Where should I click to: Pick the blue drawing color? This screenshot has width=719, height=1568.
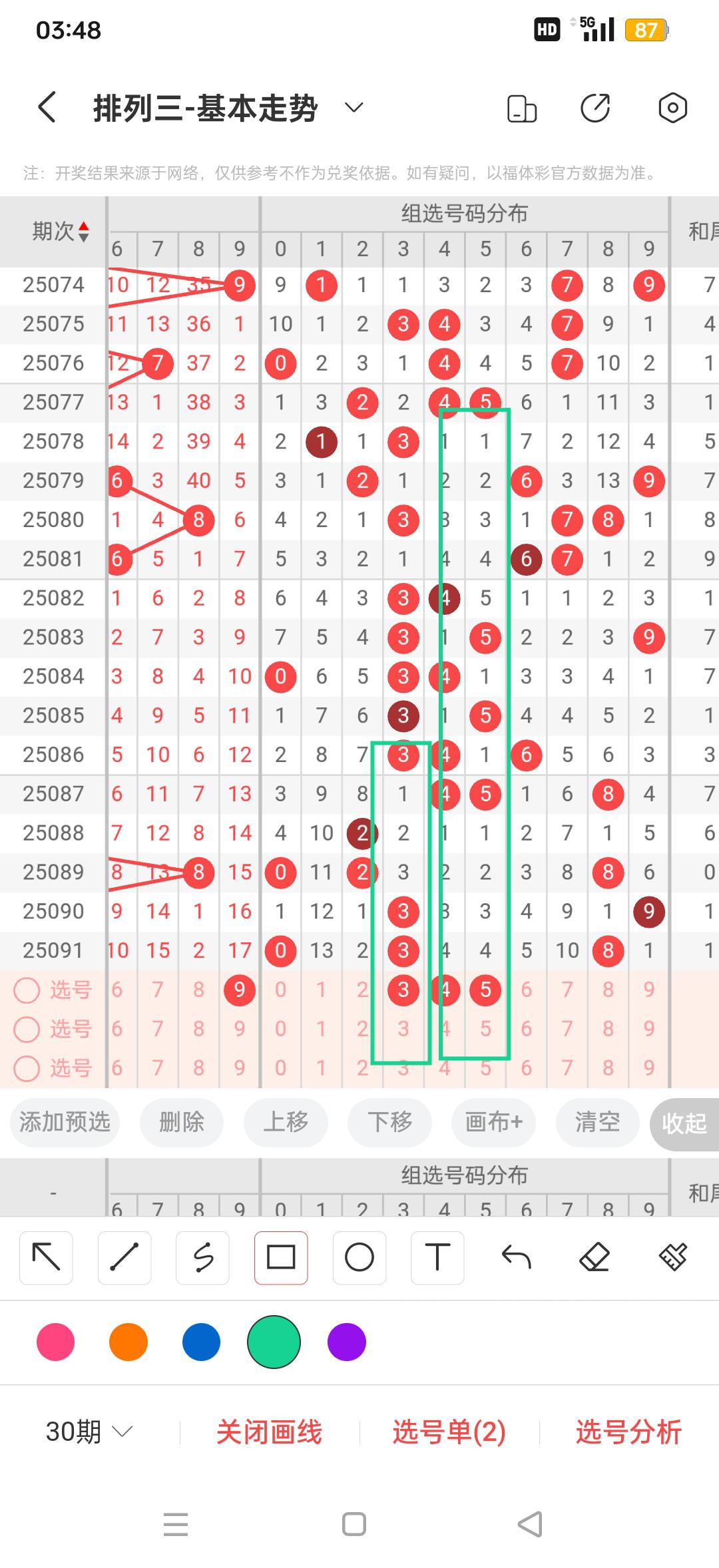[x=201, y=1342]
